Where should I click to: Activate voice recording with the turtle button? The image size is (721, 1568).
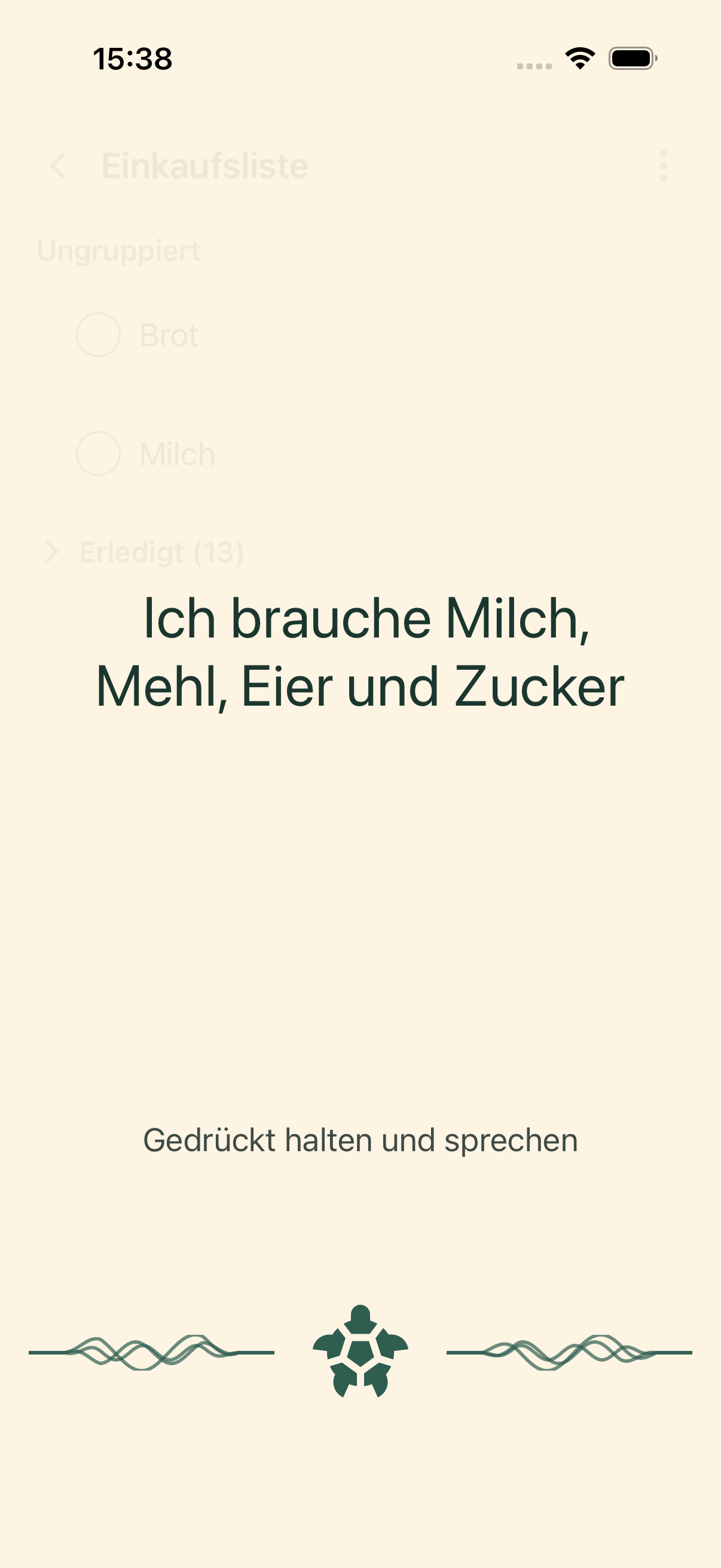pos(360,1353)
